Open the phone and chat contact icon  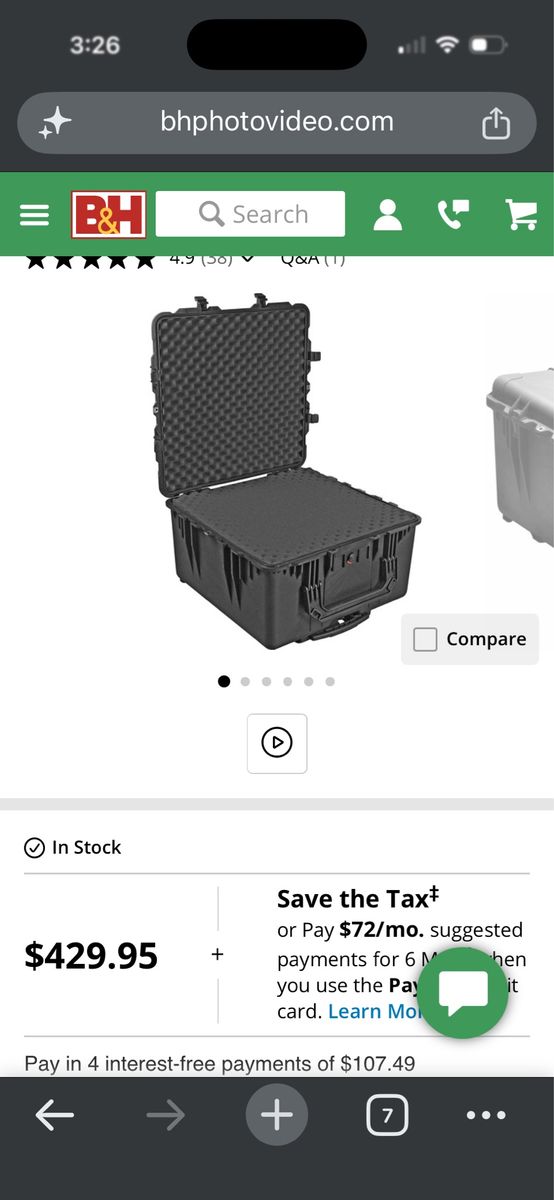453,214
